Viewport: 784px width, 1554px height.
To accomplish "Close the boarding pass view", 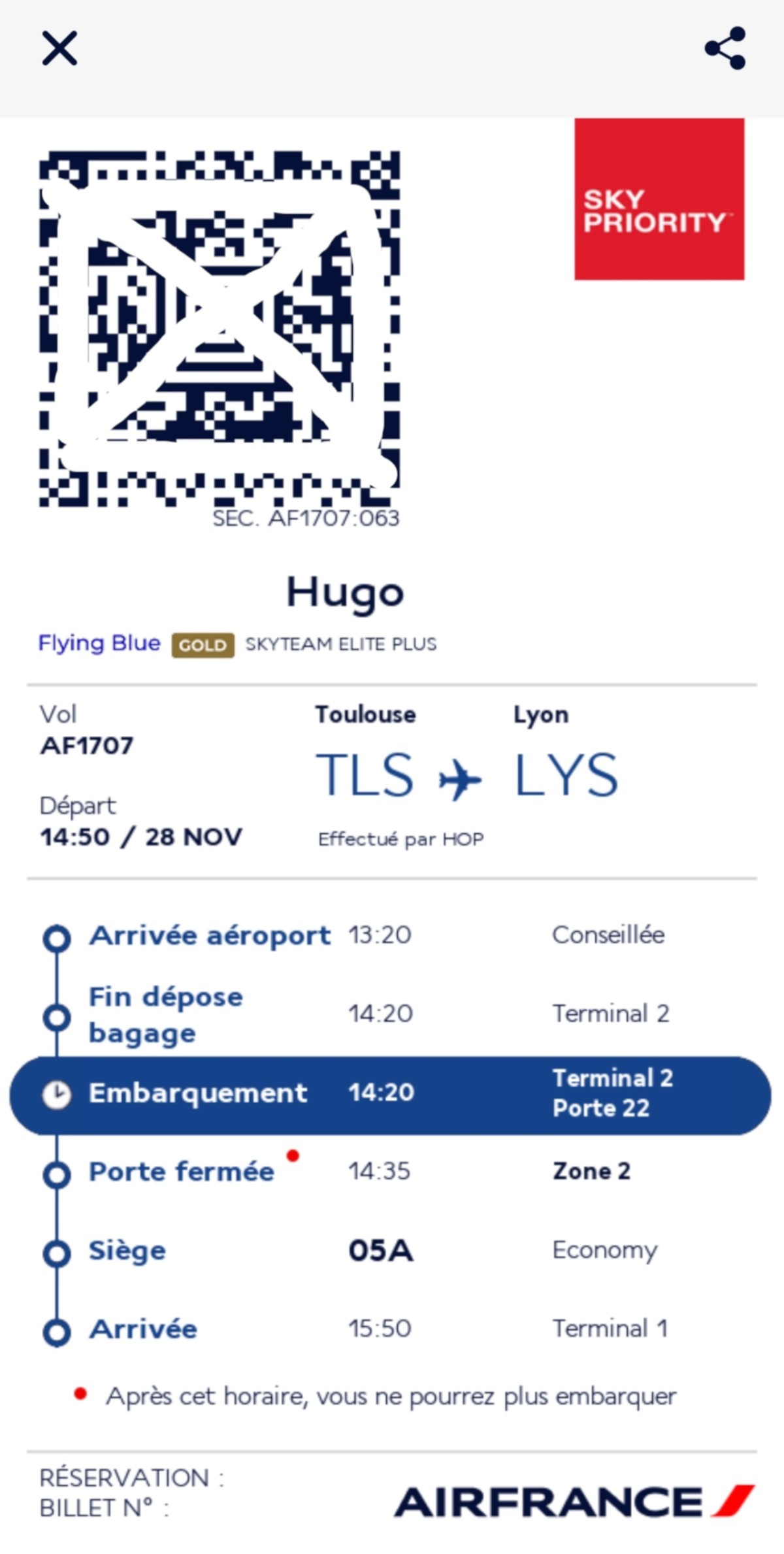I will coord(59,48).
